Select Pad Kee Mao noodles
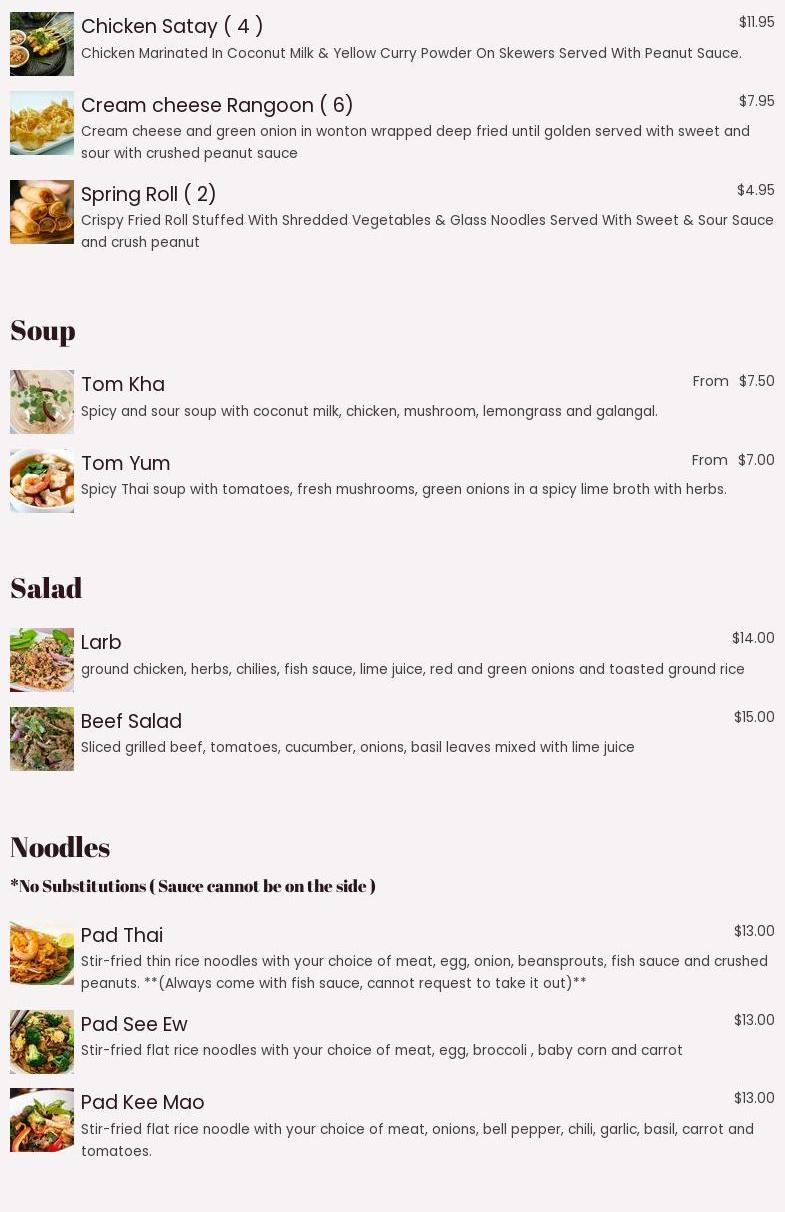Screen dimensions: 785x1212 [142, 1102]
